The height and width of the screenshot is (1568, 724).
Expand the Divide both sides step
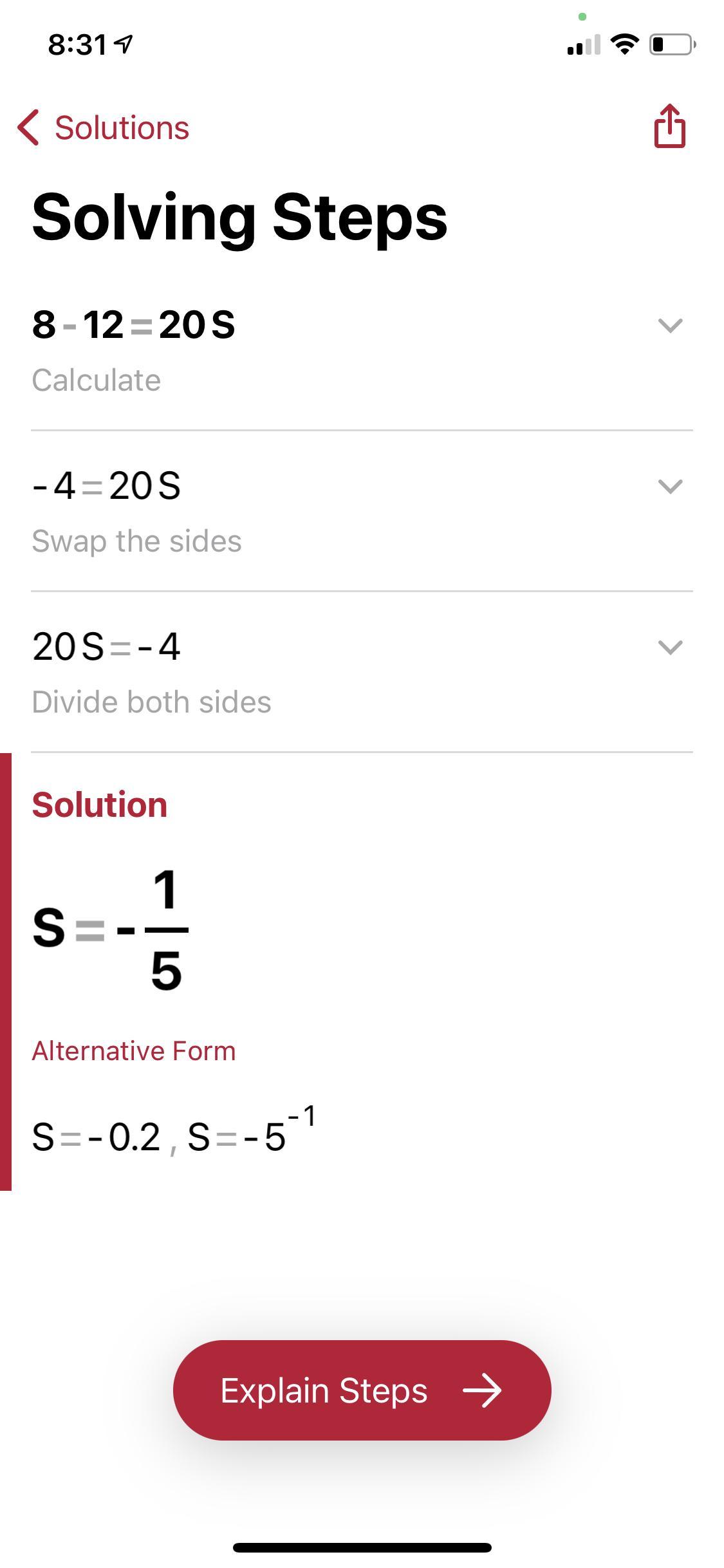670,647
